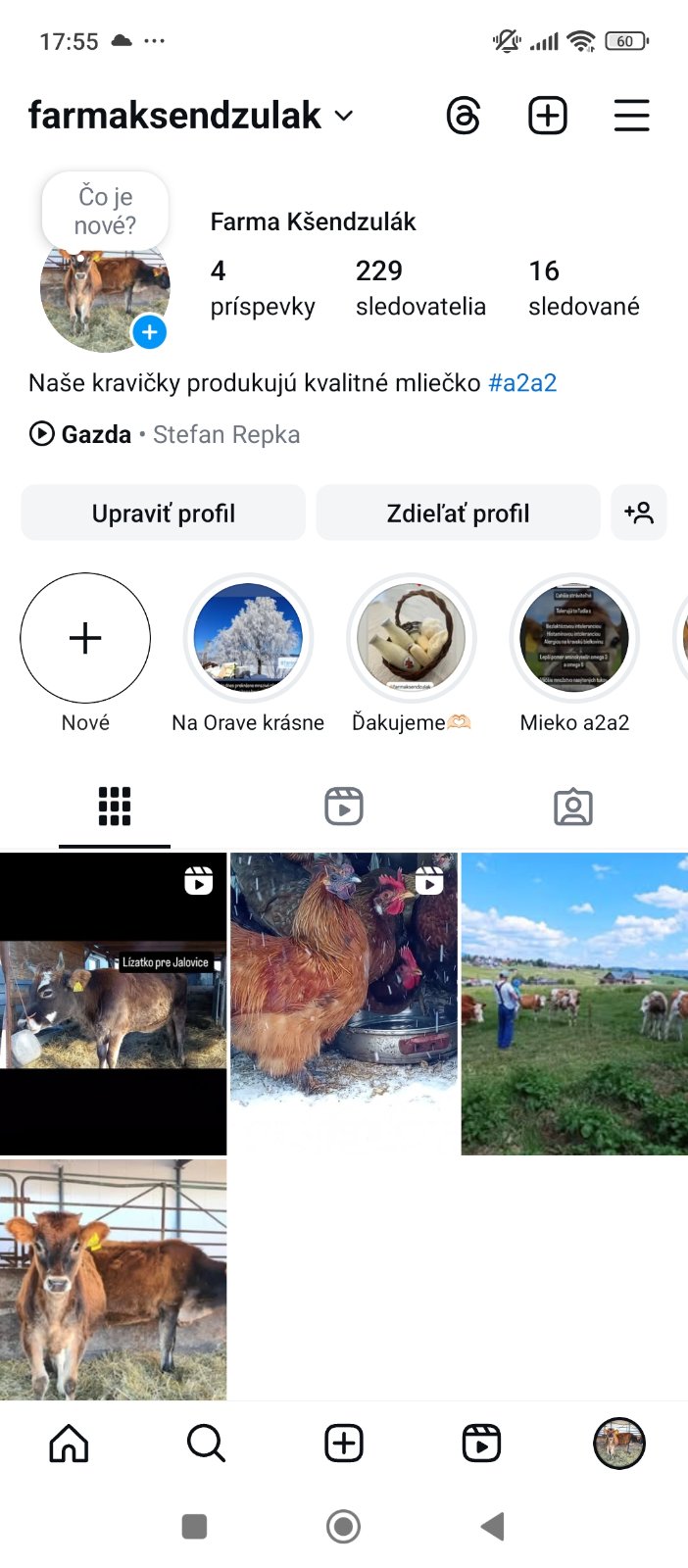Go back with the system back button
Image resolution: width=688 pixels, height=1568 pixels.
pos(493,1526)
